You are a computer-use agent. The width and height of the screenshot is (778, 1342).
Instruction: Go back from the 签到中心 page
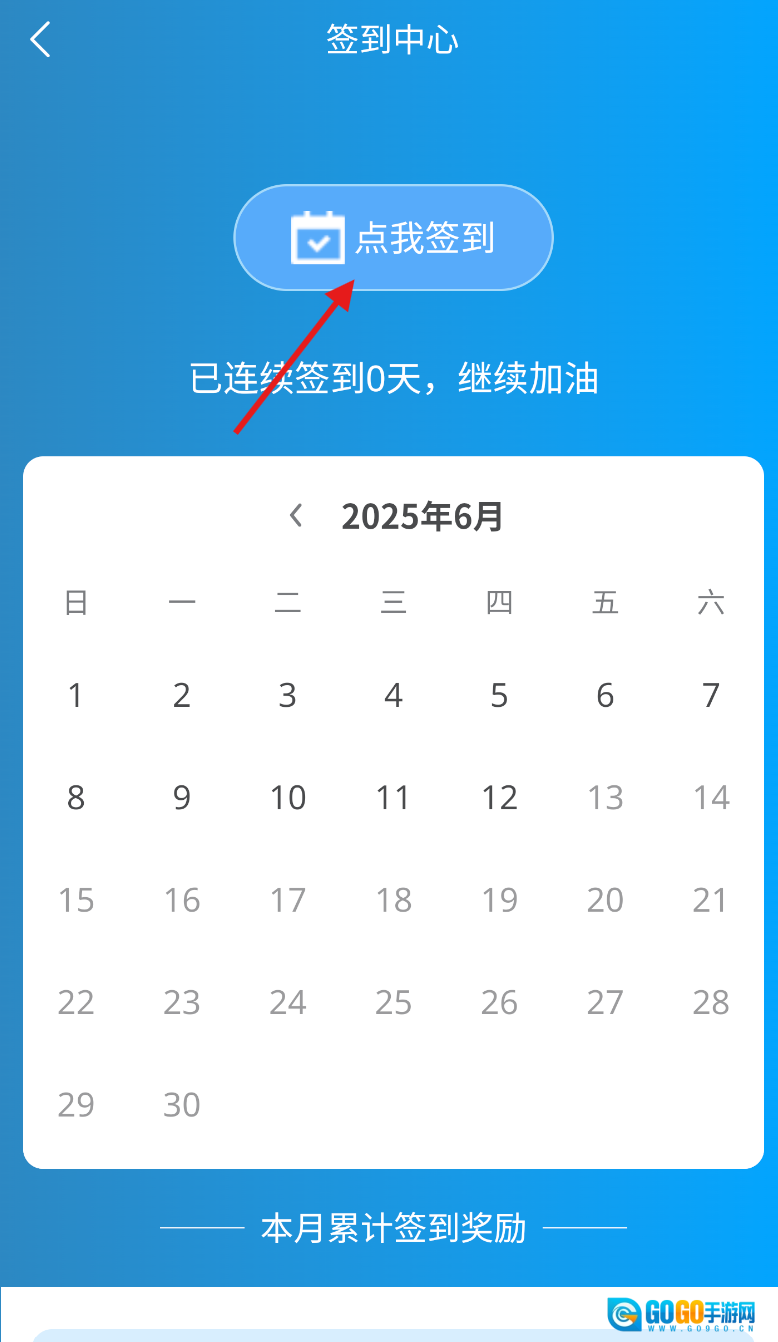click(x=40, y=40)
